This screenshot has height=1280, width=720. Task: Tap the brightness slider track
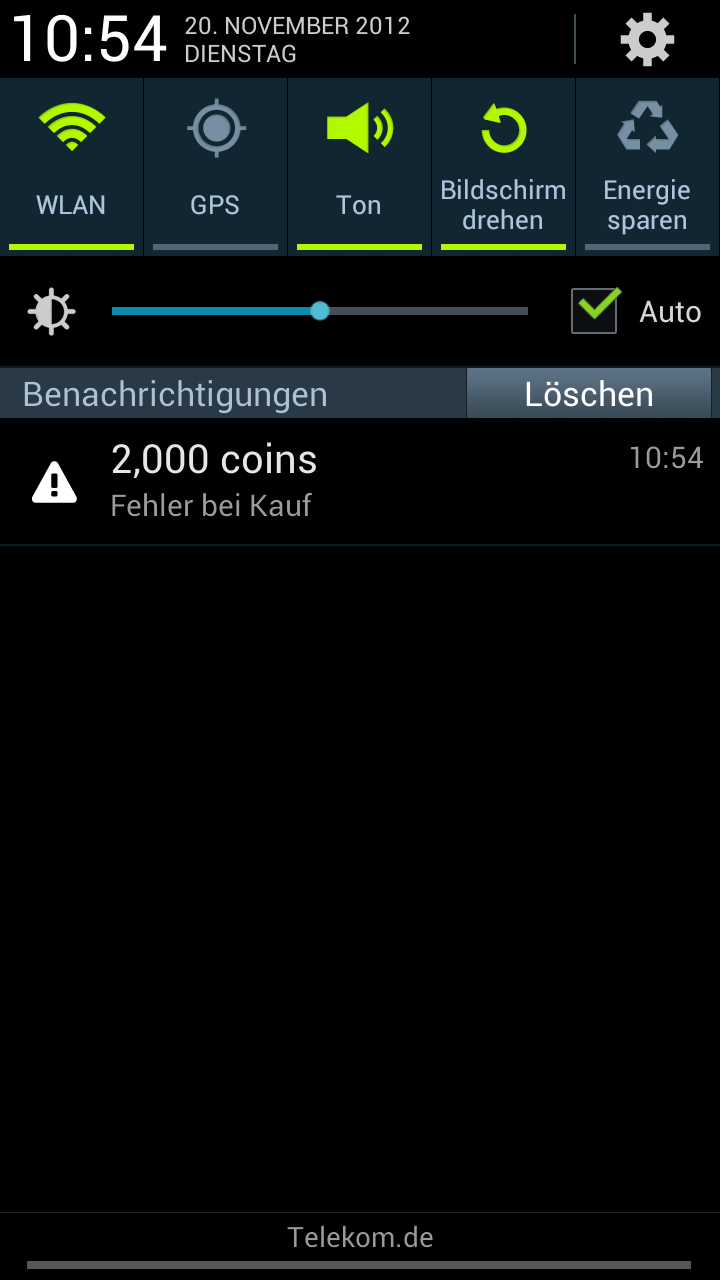coord(320,311)
